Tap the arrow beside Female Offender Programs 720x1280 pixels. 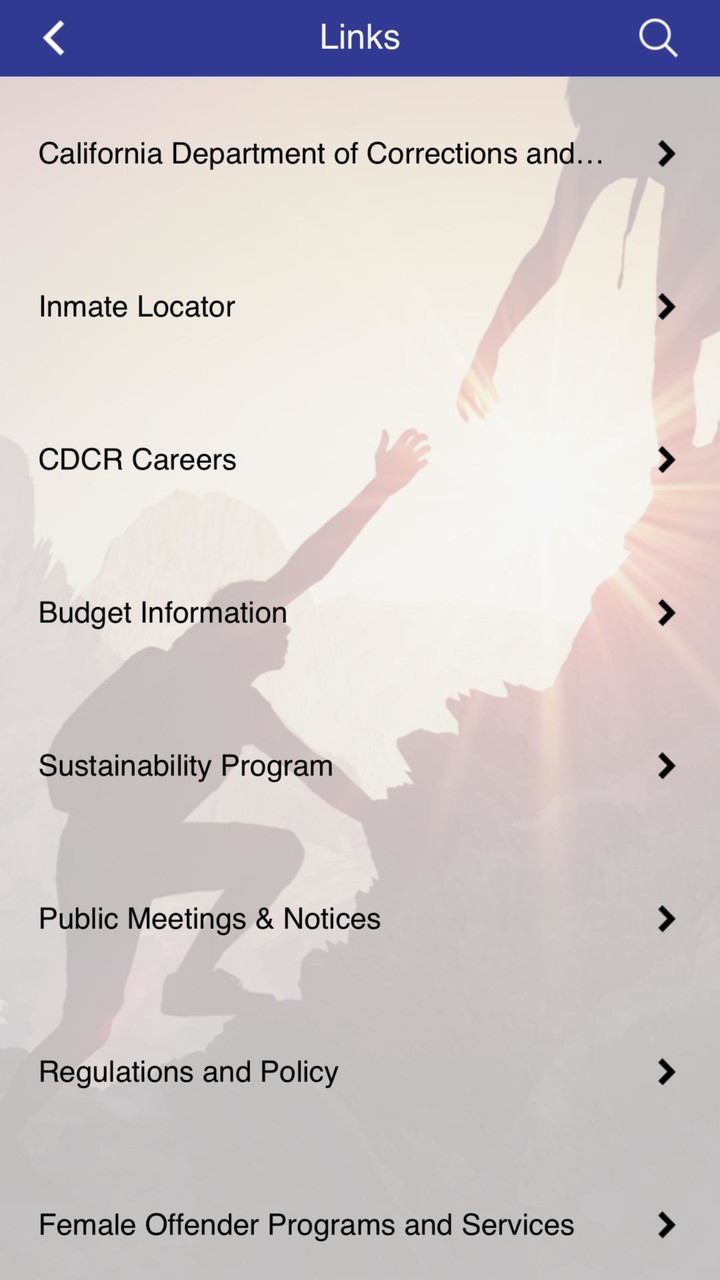coord(666,1225)
